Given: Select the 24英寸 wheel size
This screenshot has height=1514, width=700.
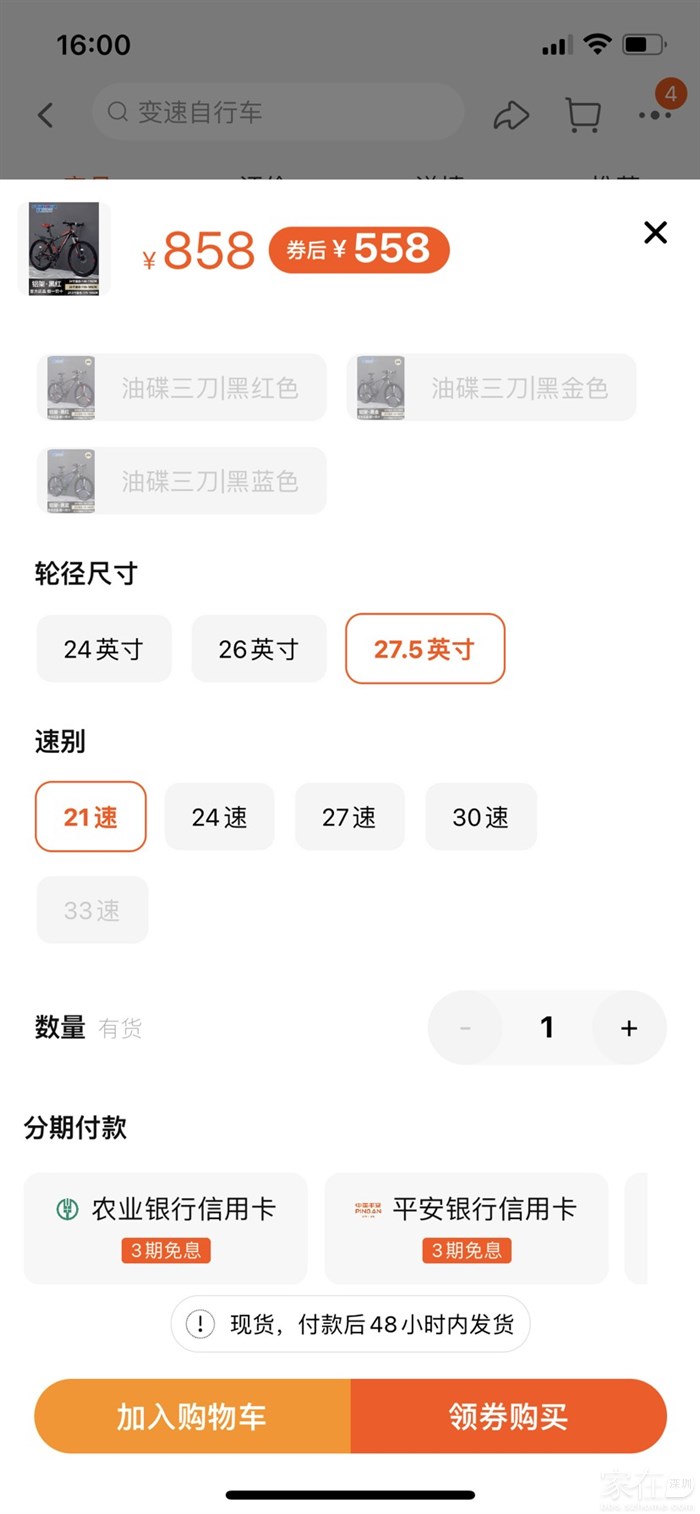Looking at the screenshot, I should pos(104,649).
